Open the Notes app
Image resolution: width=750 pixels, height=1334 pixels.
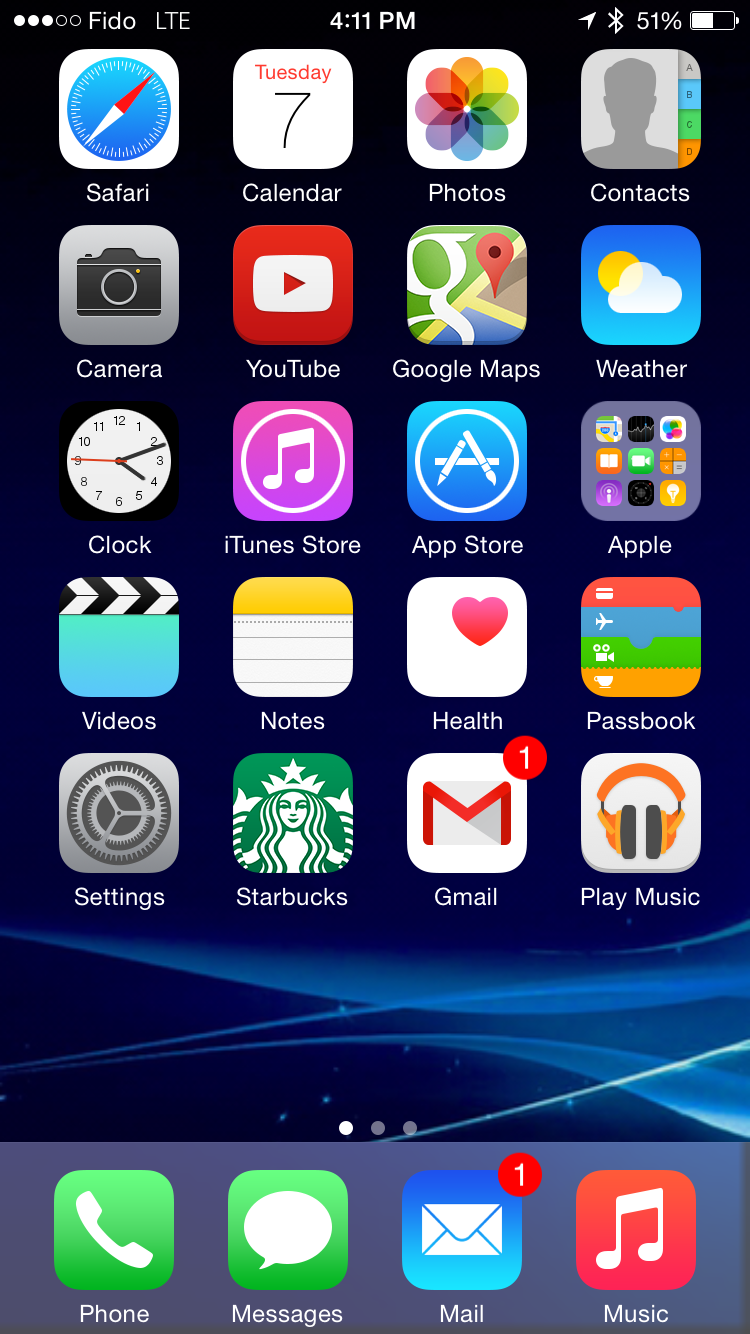293,637
